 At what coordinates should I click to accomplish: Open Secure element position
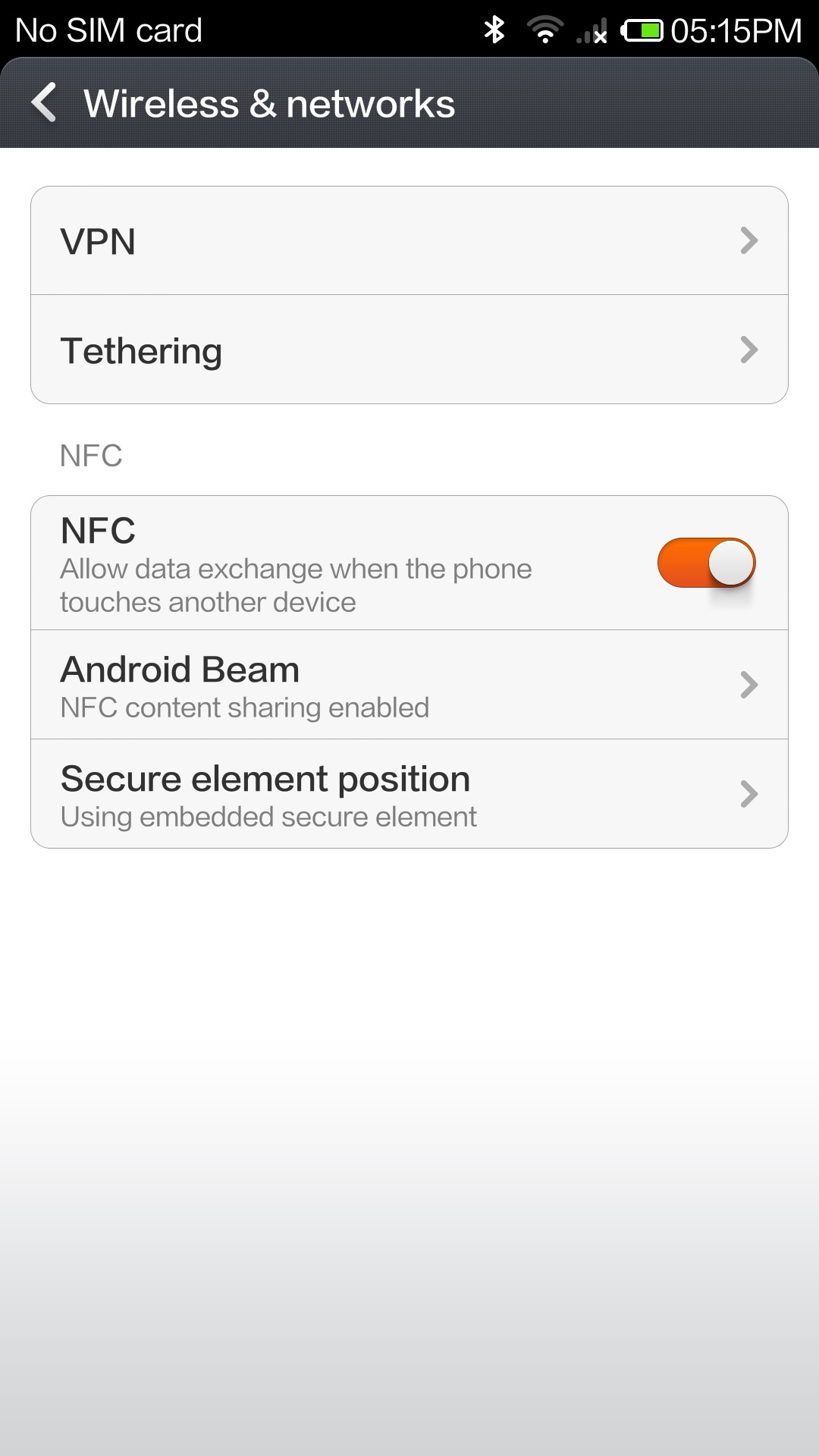(409, 794)
